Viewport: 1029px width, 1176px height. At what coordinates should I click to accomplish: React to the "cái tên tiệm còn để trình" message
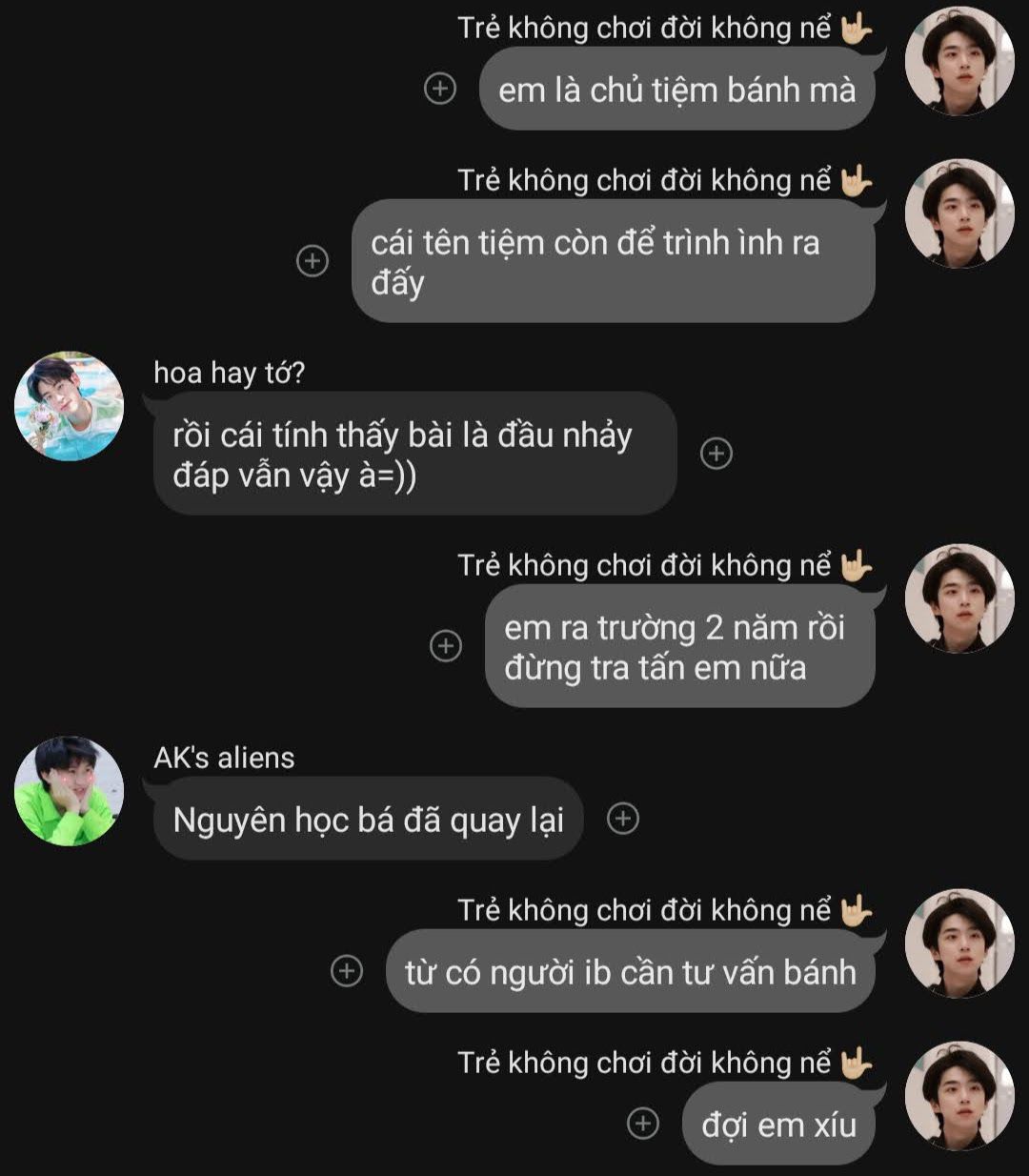[x=313, y=260]
